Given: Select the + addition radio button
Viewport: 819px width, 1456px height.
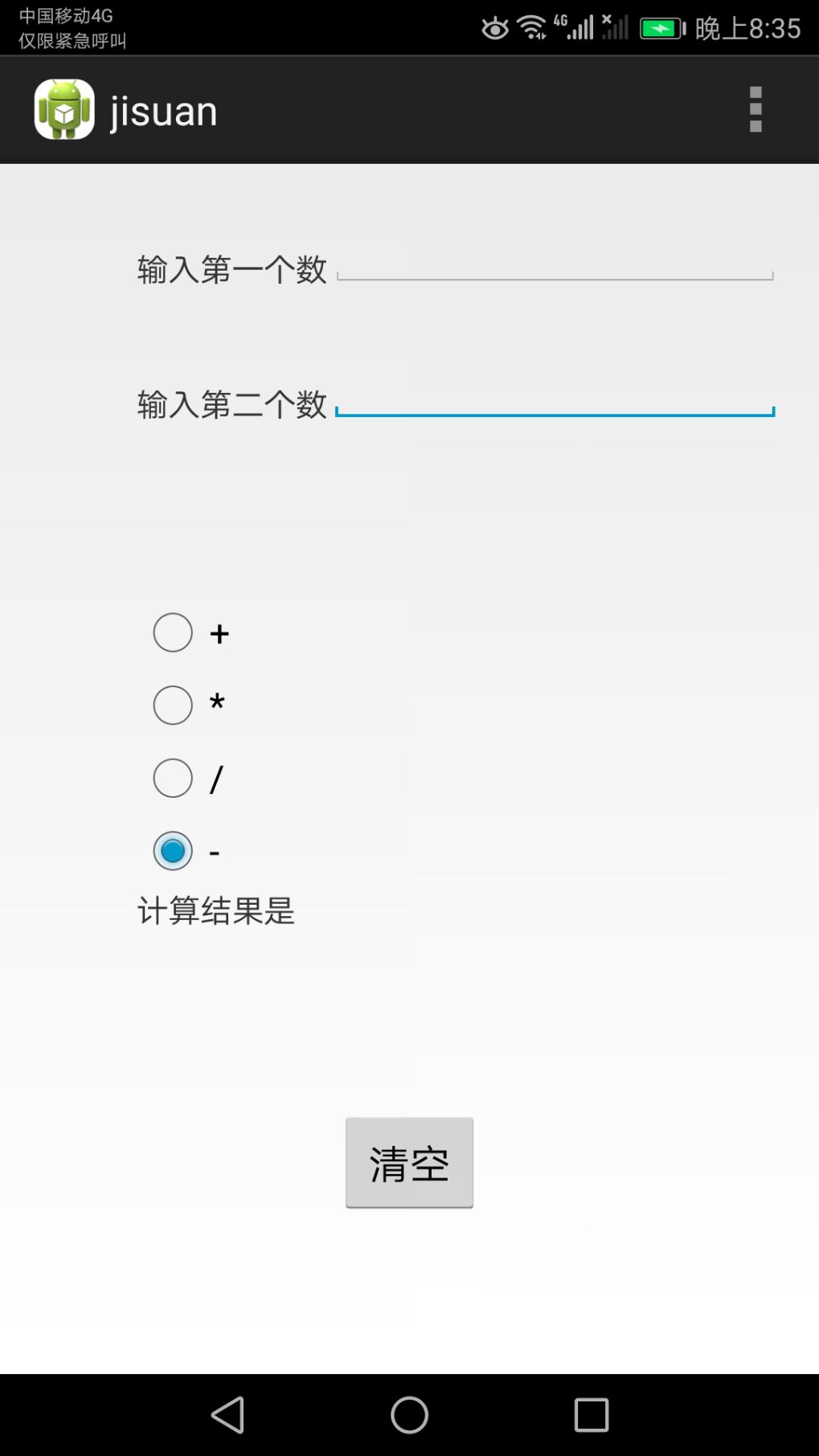Looking at the screenshot, I should (x=173, y=633).
